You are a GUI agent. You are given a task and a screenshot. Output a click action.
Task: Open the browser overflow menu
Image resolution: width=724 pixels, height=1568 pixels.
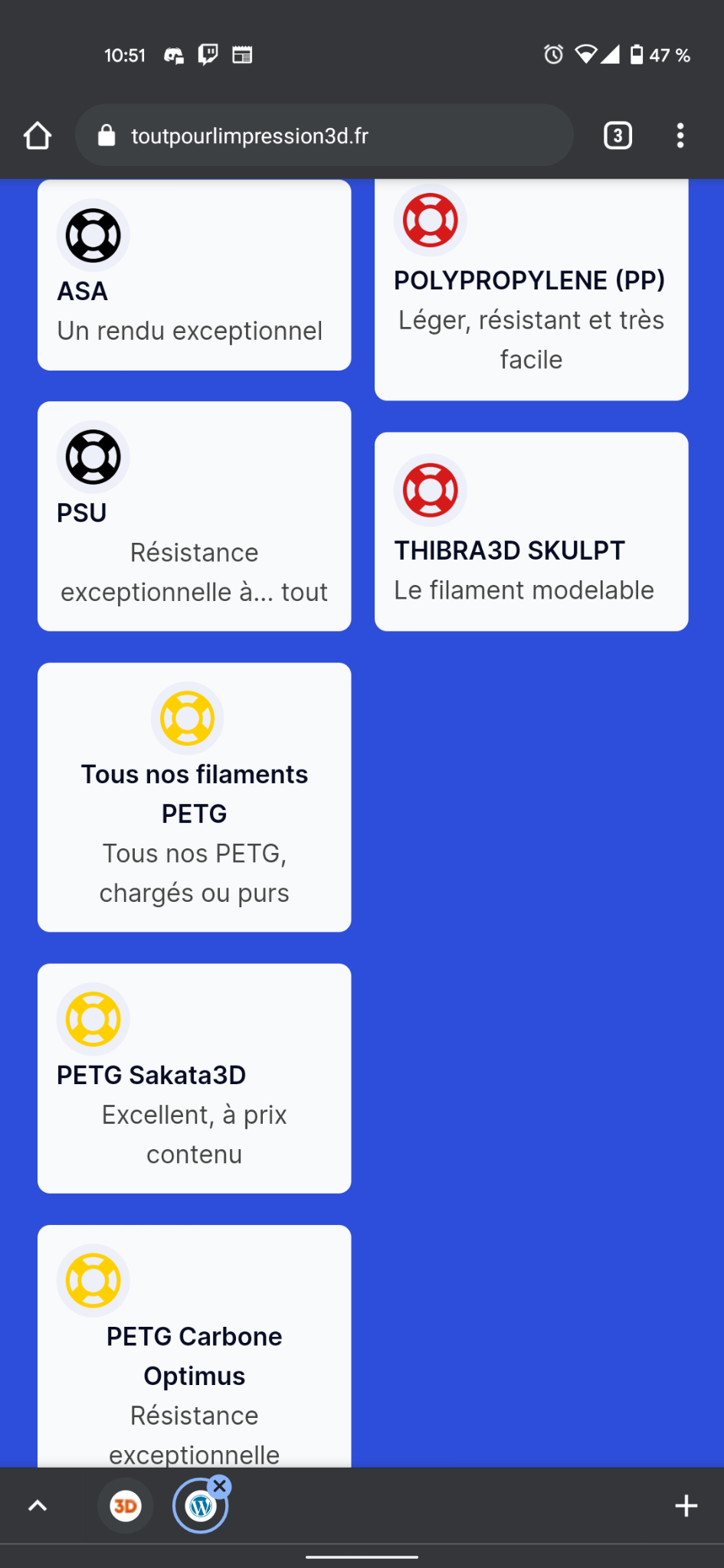coord(680,136)
